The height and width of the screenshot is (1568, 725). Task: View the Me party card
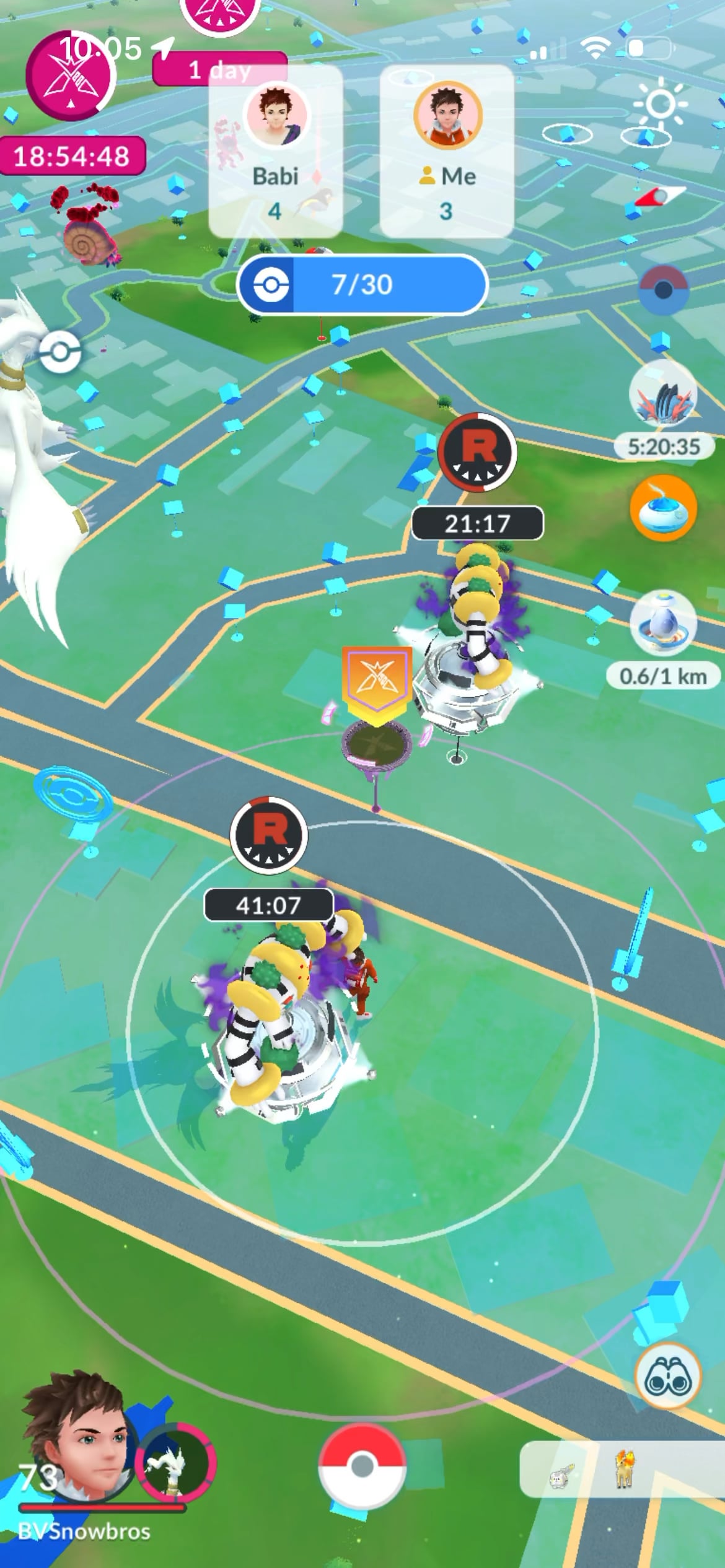(x=446, y=152)
